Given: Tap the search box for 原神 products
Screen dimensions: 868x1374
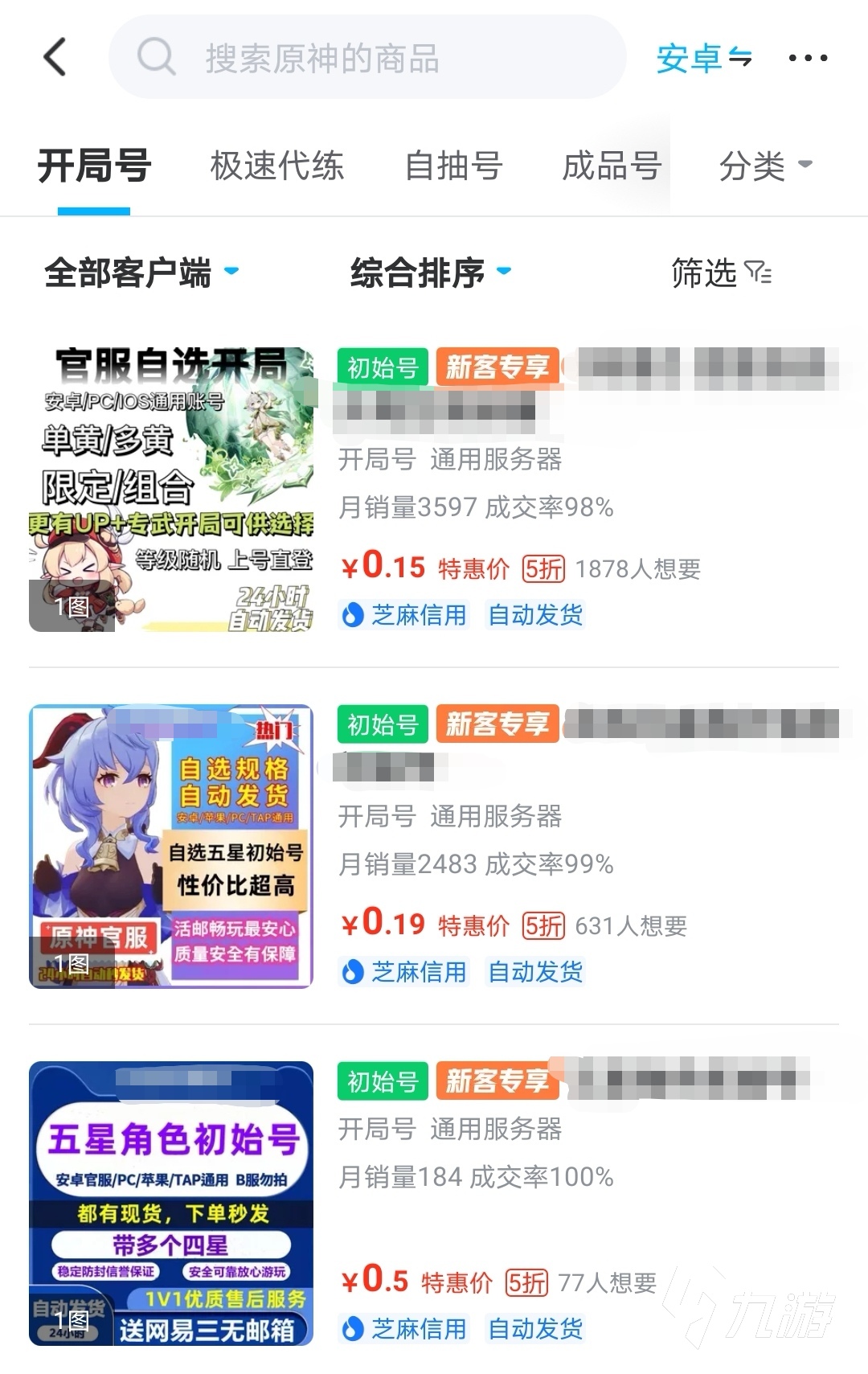Looking at the screenshot, I should click(366, 58).
